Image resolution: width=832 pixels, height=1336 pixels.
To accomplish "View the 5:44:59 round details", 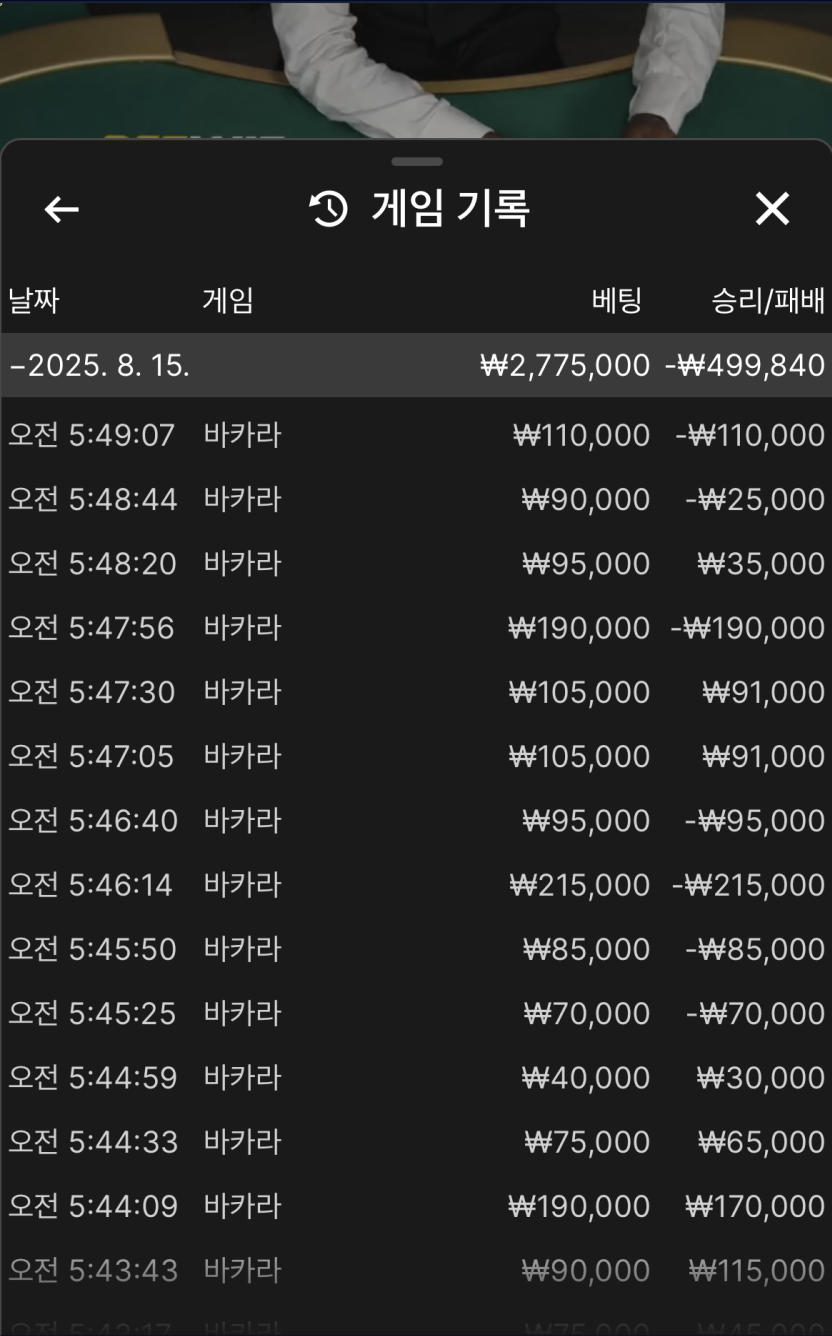I will click(x=416, y=1077).
